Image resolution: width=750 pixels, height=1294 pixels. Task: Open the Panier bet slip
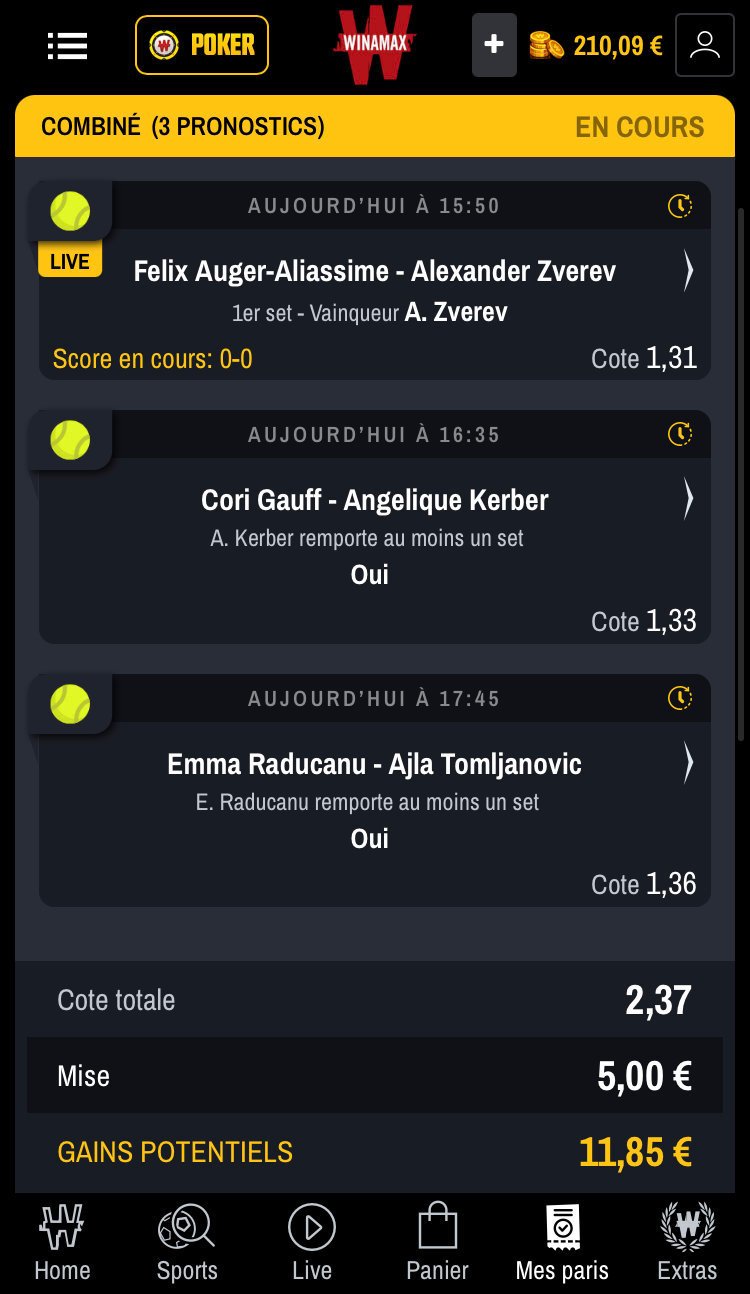[437, 1243]
